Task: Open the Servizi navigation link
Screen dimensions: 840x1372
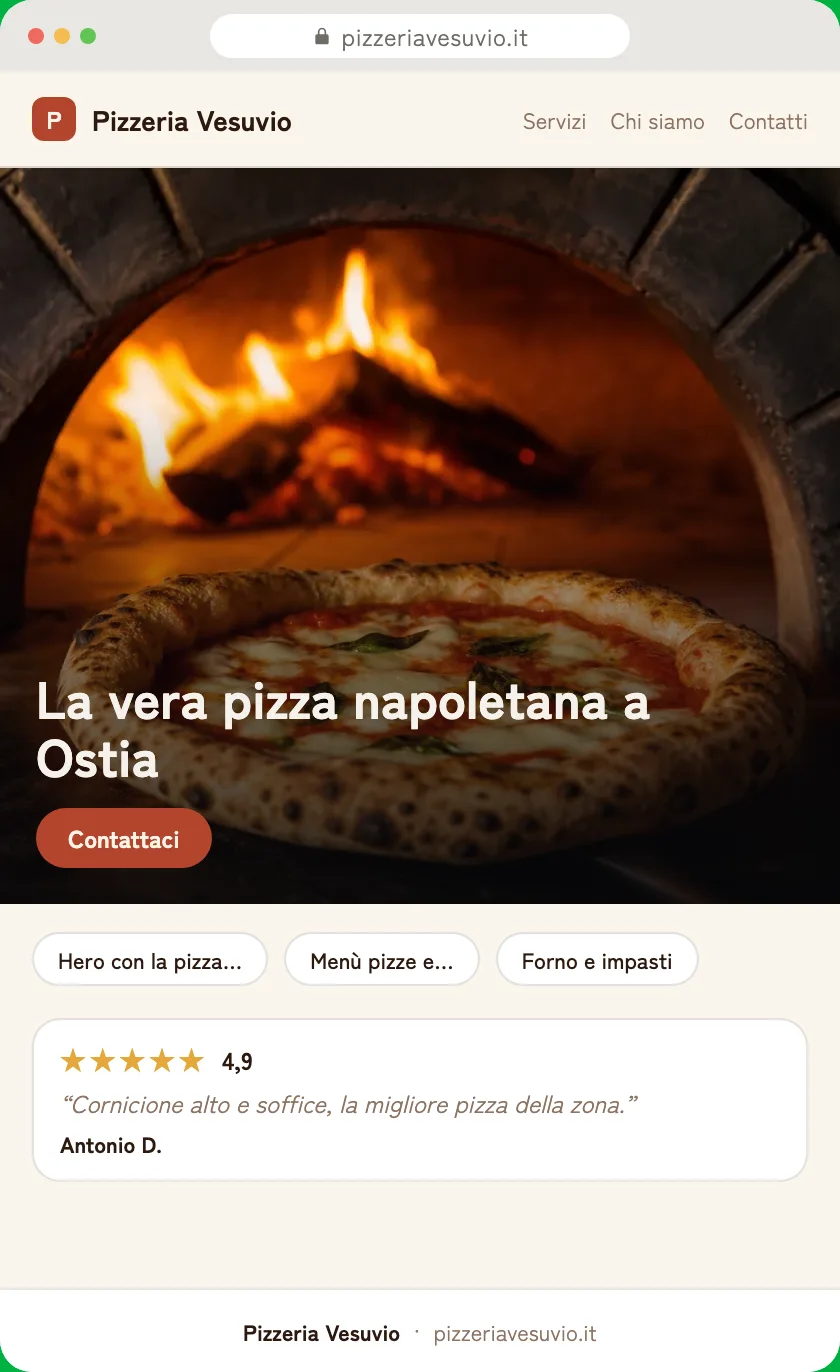Action: (x=554, y=121)
